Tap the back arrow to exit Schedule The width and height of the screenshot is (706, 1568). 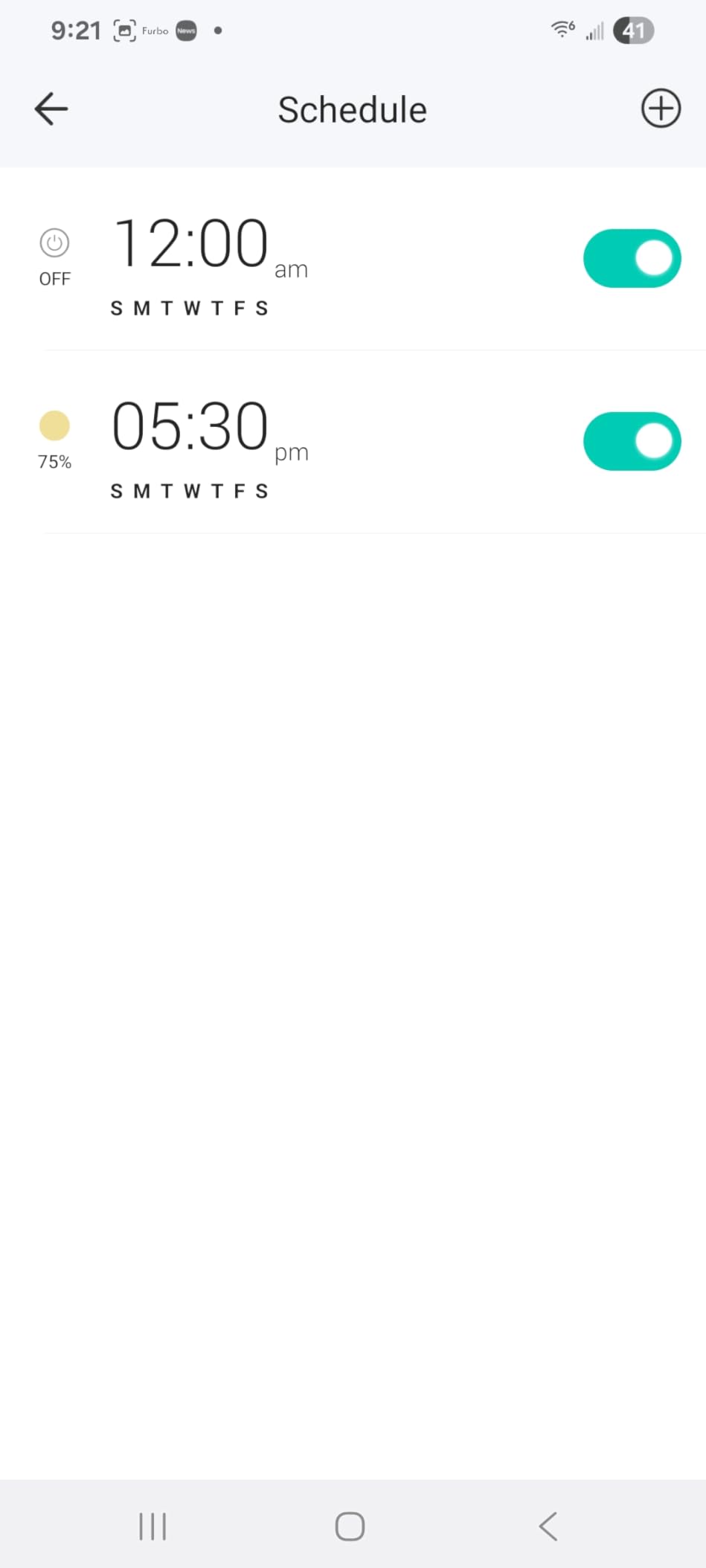(x=50, y=109)
